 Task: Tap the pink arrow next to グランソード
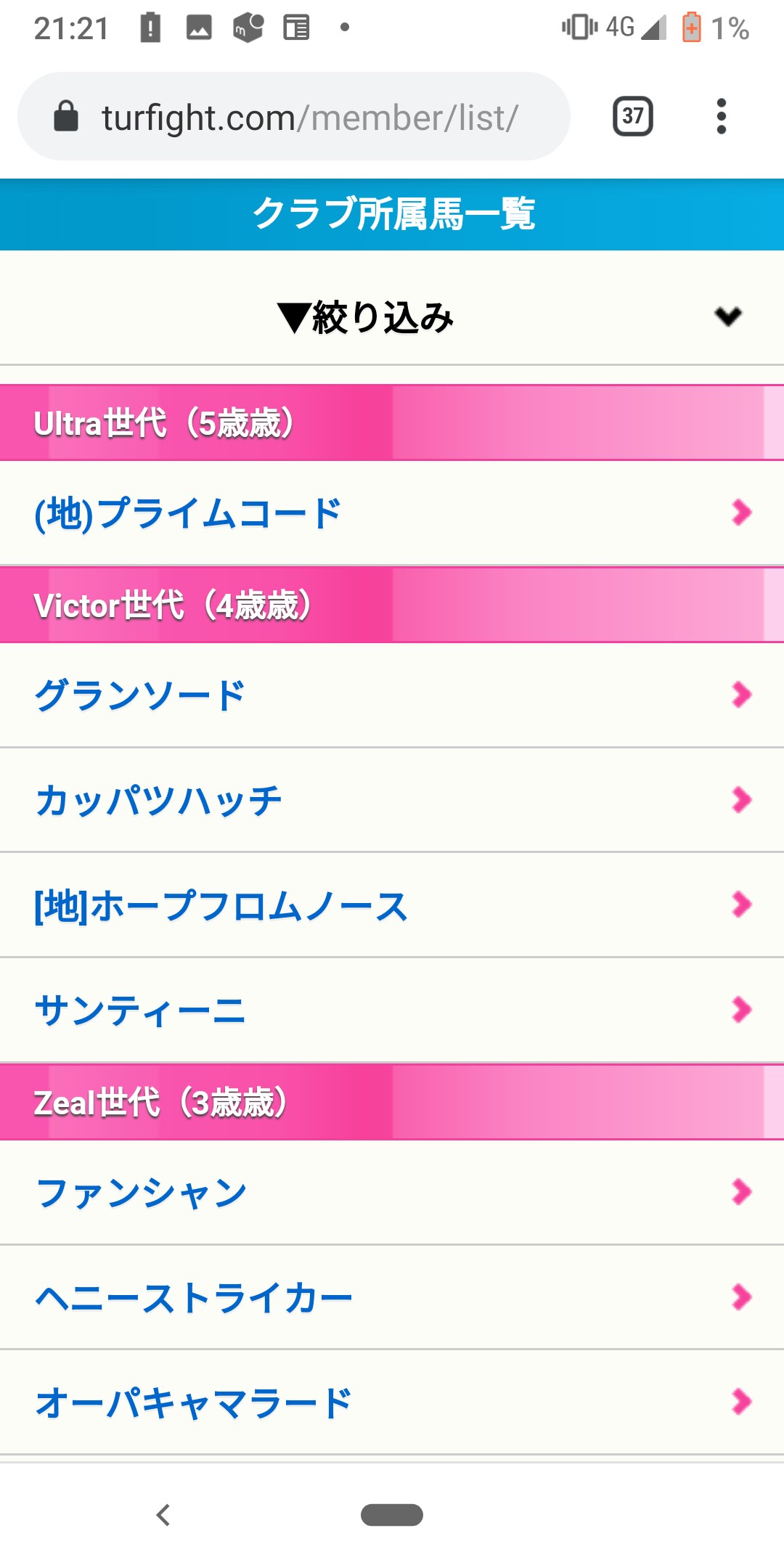click(742, 695)
